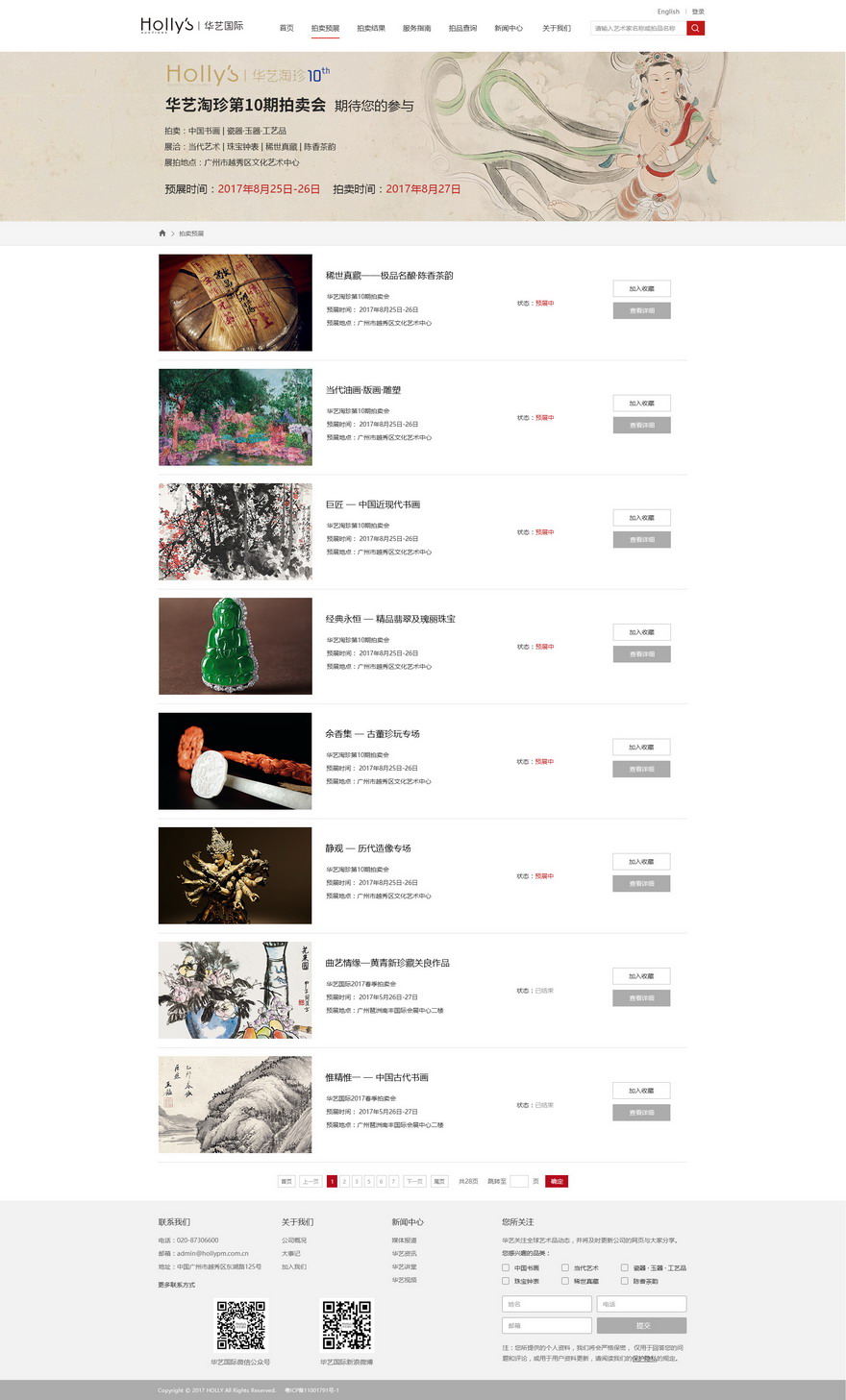Add 惟精惟一 中国古代书画 to favorites
846x1400 pixels.
click(x=641, y=1091)
